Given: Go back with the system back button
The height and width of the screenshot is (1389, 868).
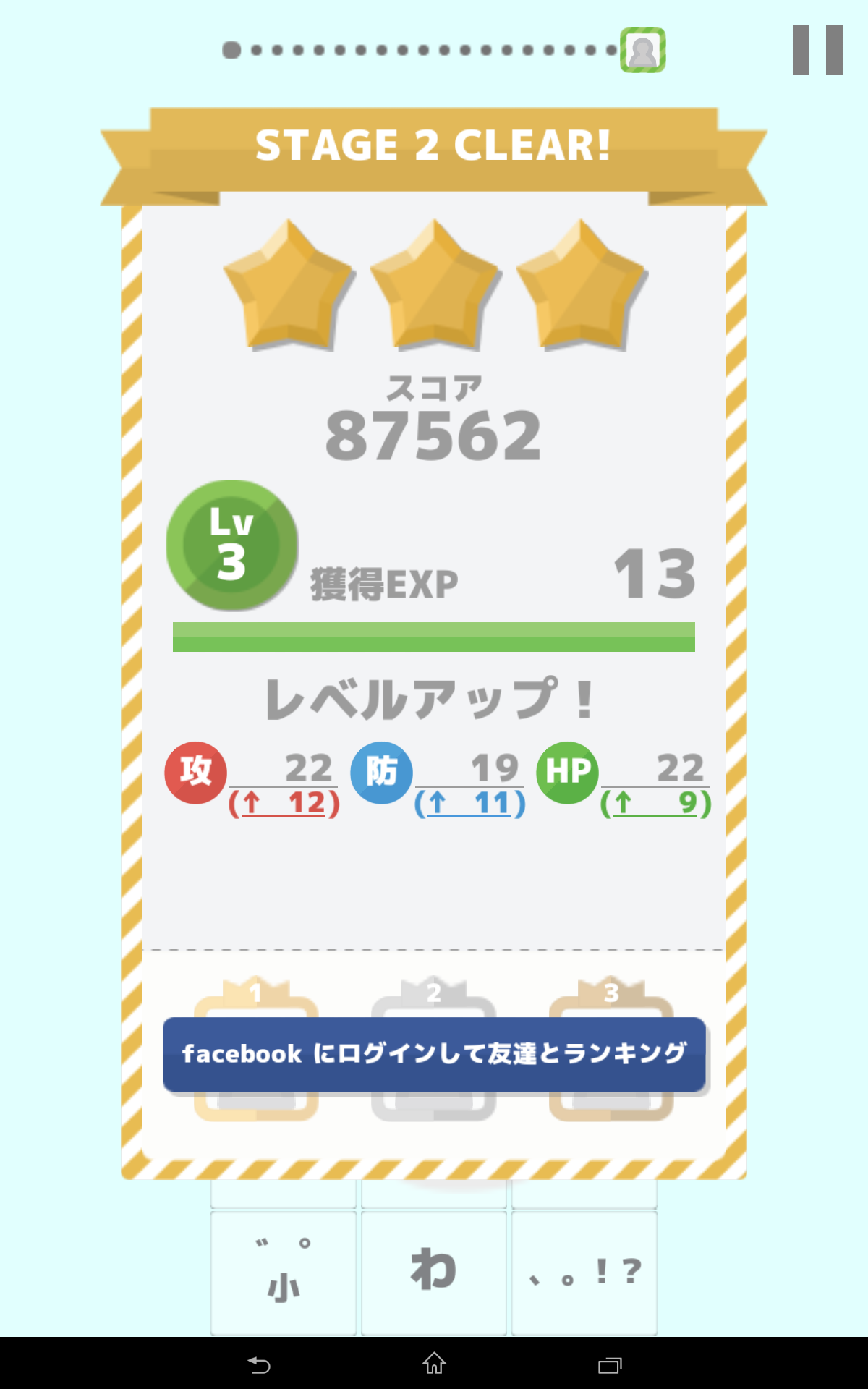Looking at the screenshot, I should click(259, 1364).
